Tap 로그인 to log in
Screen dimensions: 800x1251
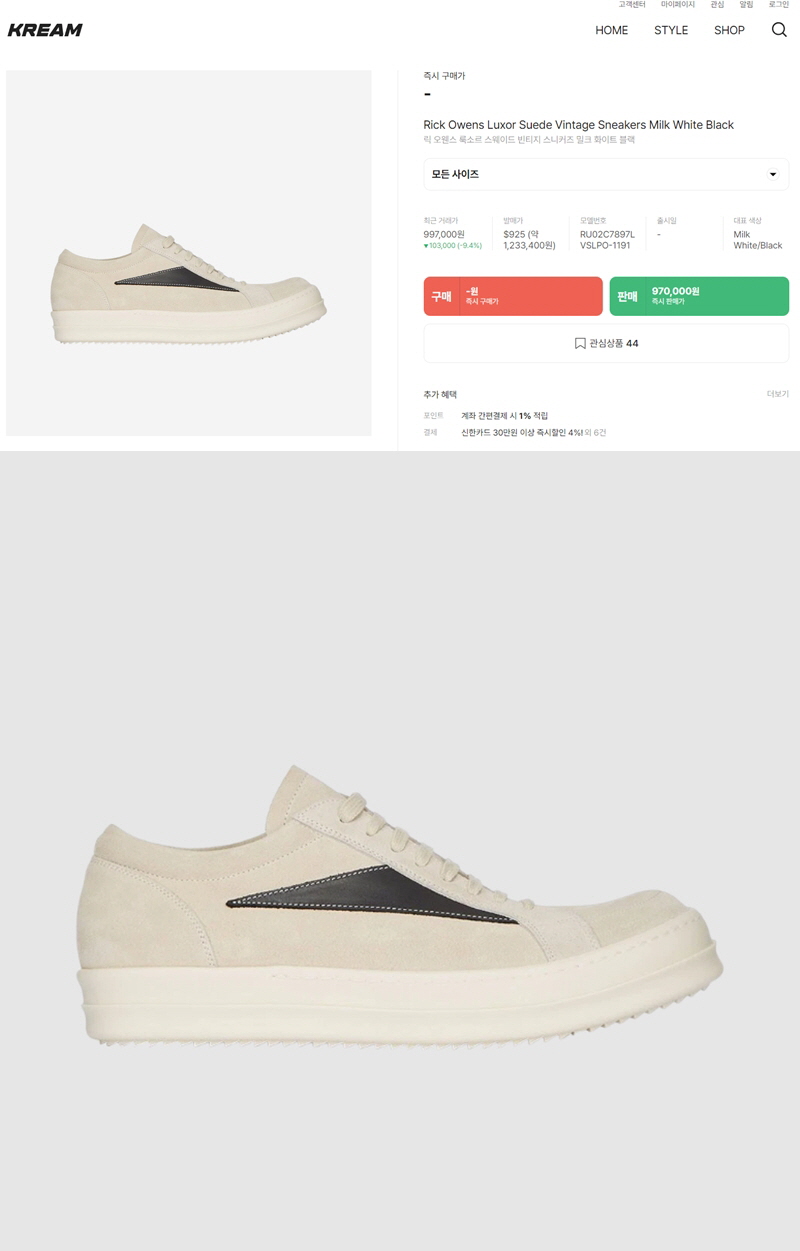click(778, 5)
